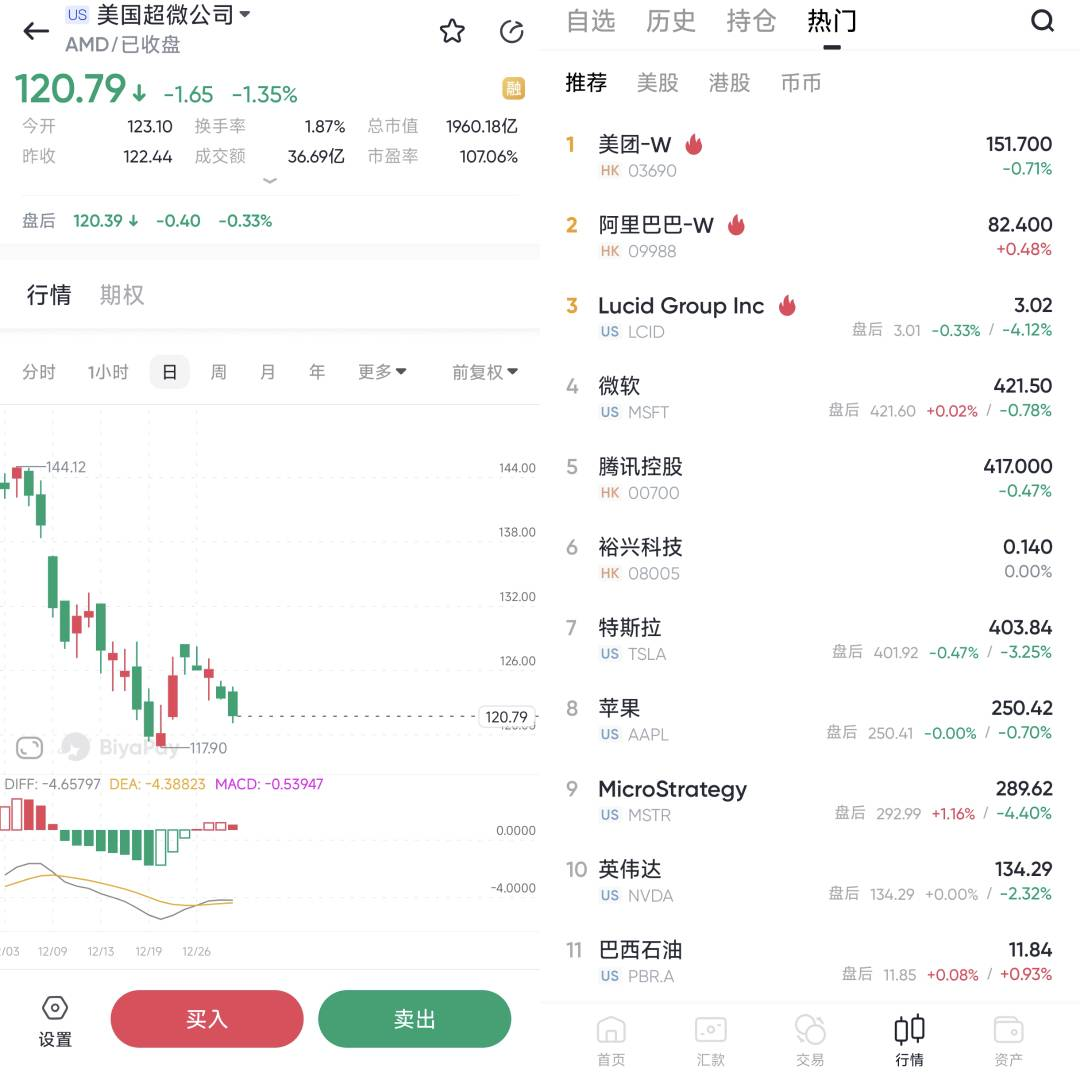Select the 周 weekly chart interval
The image size is (1080, 1080).
click(218, 372)
